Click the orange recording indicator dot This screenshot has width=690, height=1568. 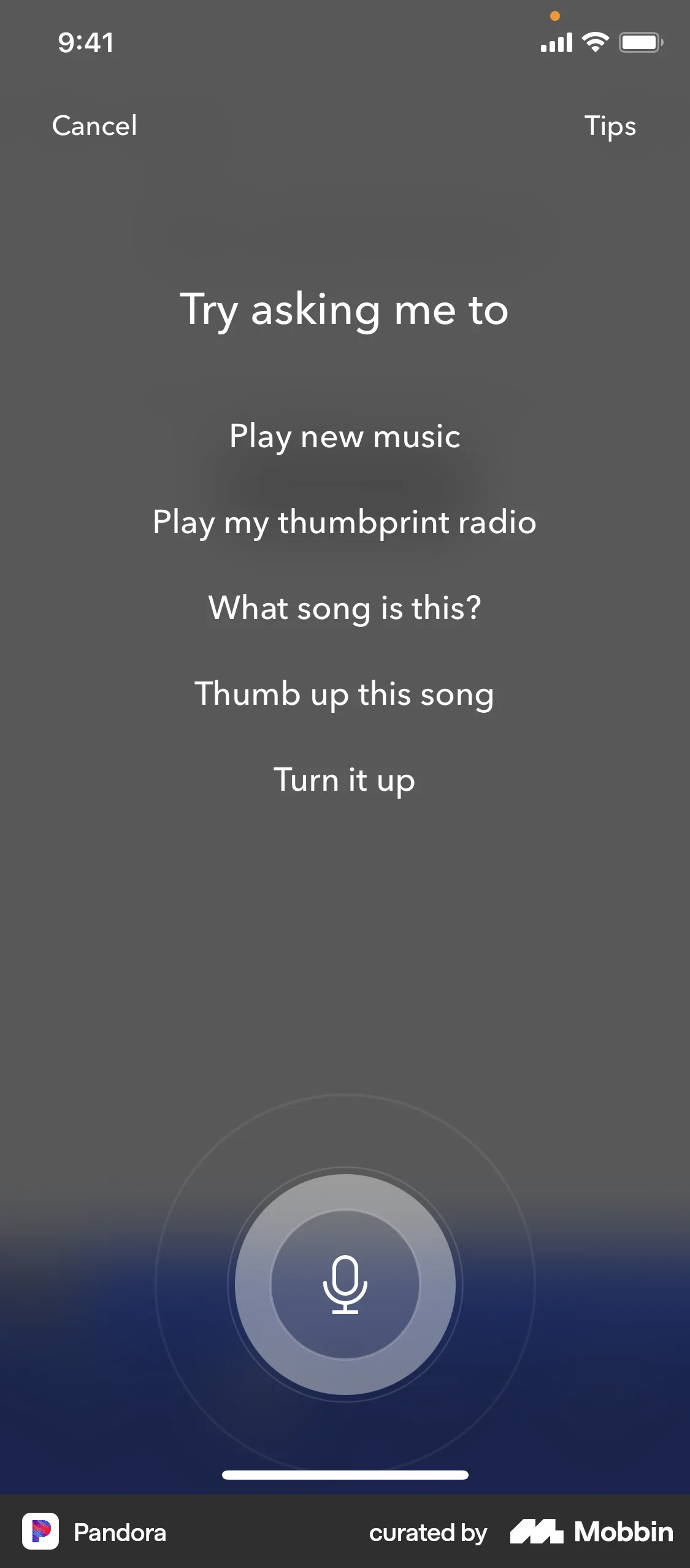point(555,17)
